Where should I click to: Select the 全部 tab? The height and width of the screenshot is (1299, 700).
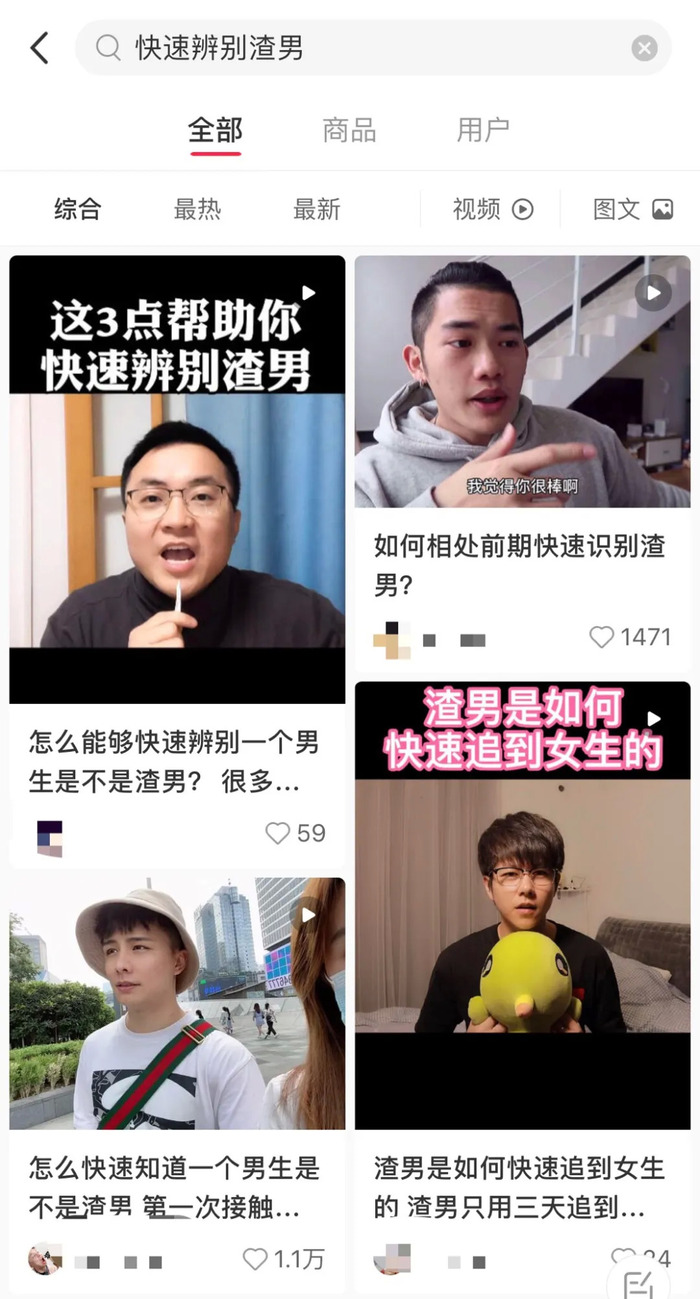click(215, 130)
